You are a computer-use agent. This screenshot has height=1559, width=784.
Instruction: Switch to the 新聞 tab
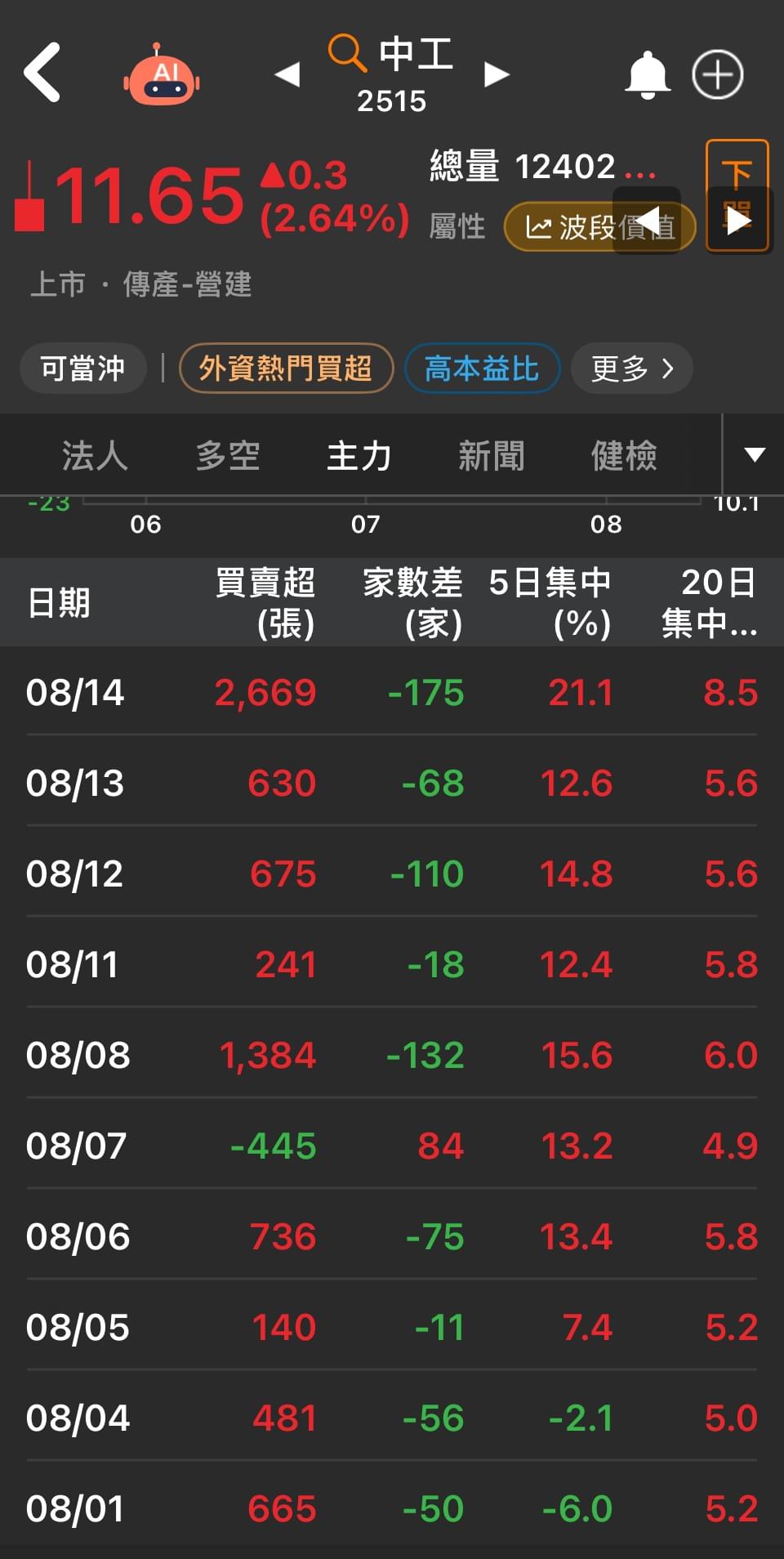click(x=492, y=456)
